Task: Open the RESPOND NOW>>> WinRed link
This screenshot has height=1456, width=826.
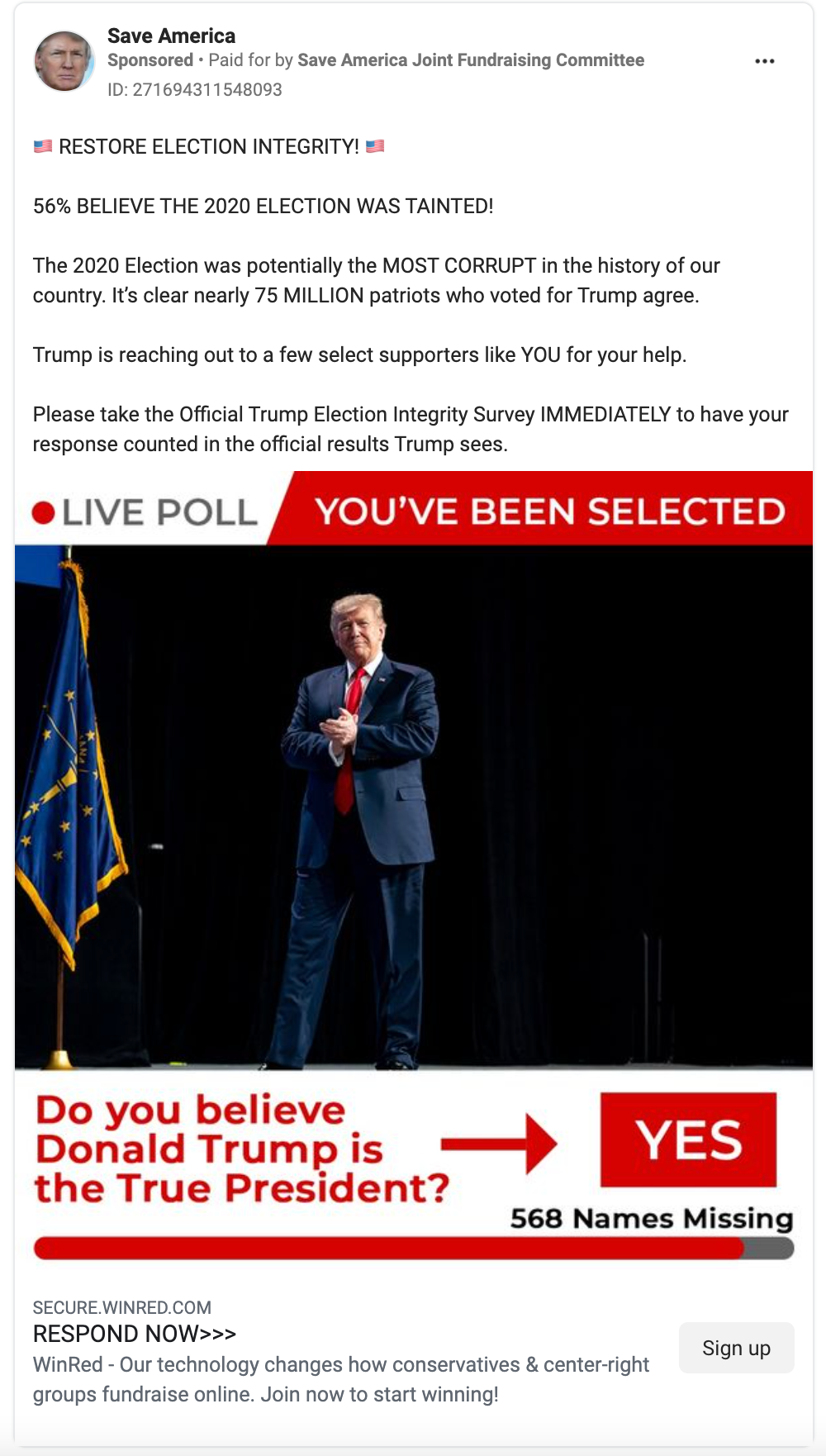Action: (135, 1334)
